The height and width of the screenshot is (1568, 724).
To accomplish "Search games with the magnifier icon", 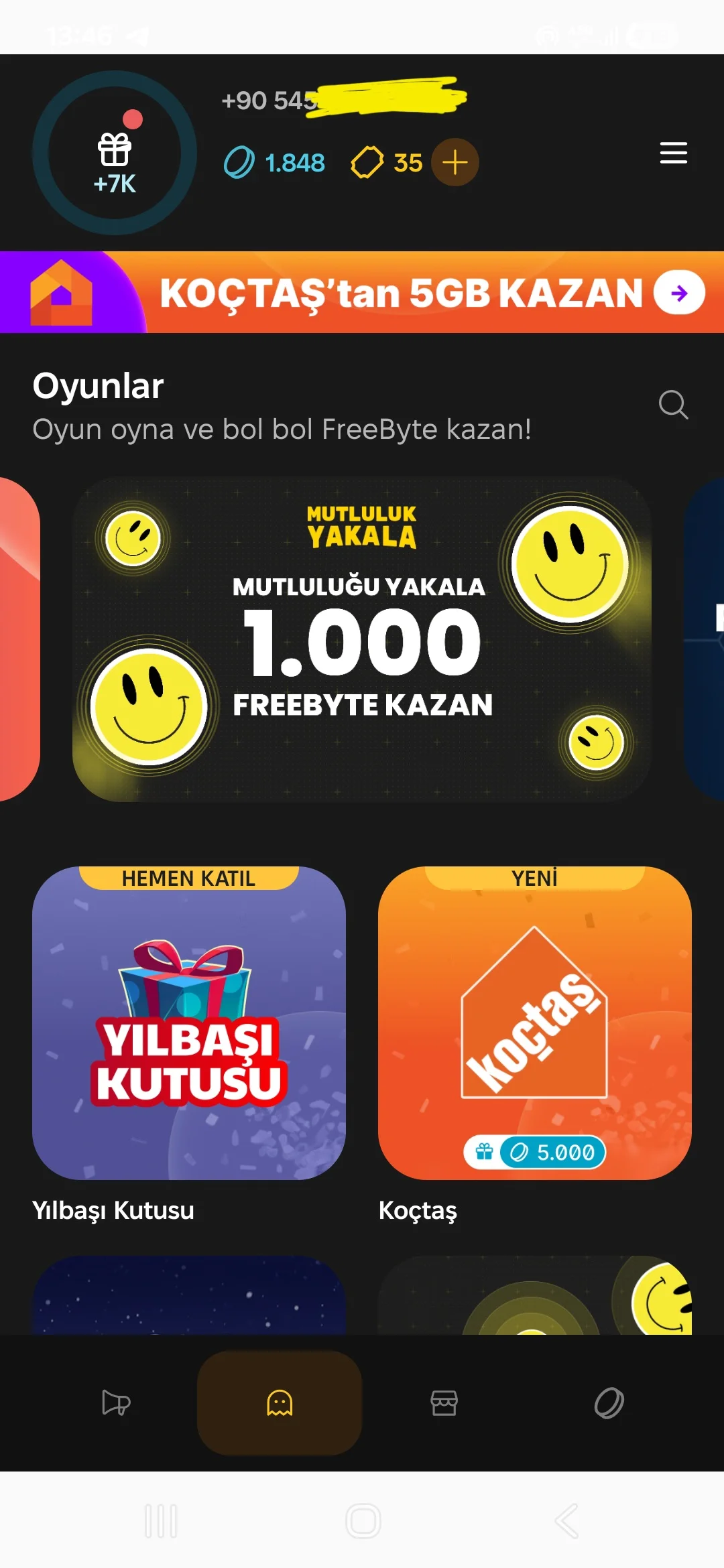I will click(x=673, y=405).
